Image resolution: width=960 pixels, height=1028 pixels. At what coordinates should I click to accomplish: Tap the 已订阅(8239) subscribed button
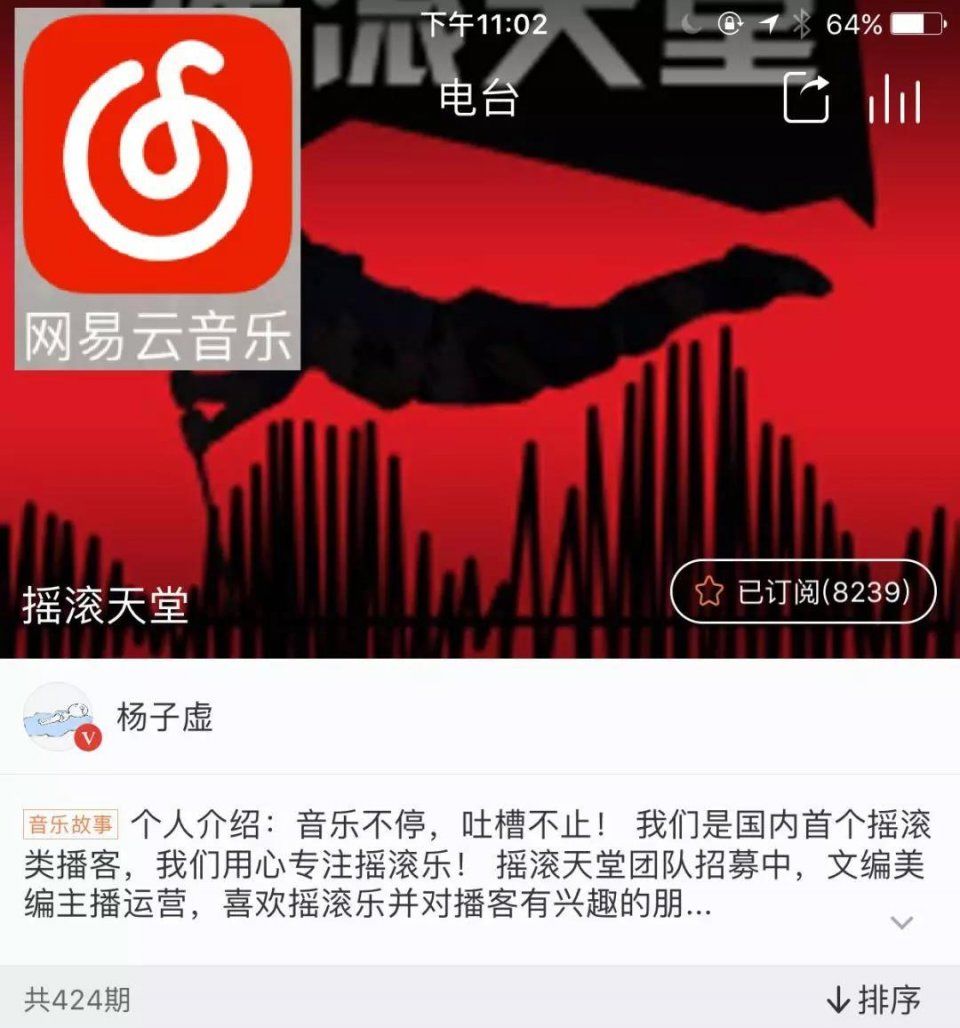click(803, 592)
